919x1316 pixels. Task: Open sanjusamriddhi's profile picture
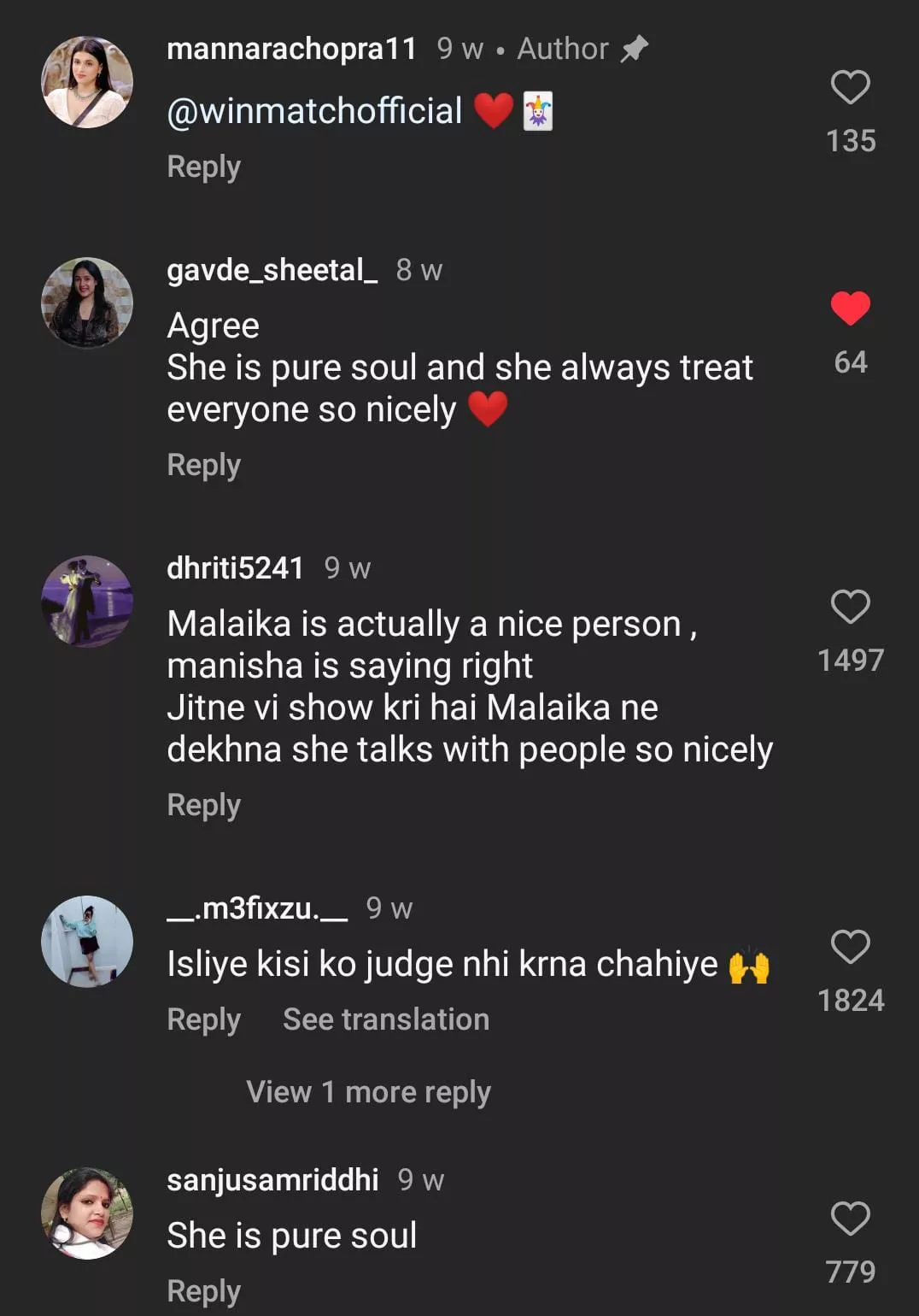[87, 1213]
